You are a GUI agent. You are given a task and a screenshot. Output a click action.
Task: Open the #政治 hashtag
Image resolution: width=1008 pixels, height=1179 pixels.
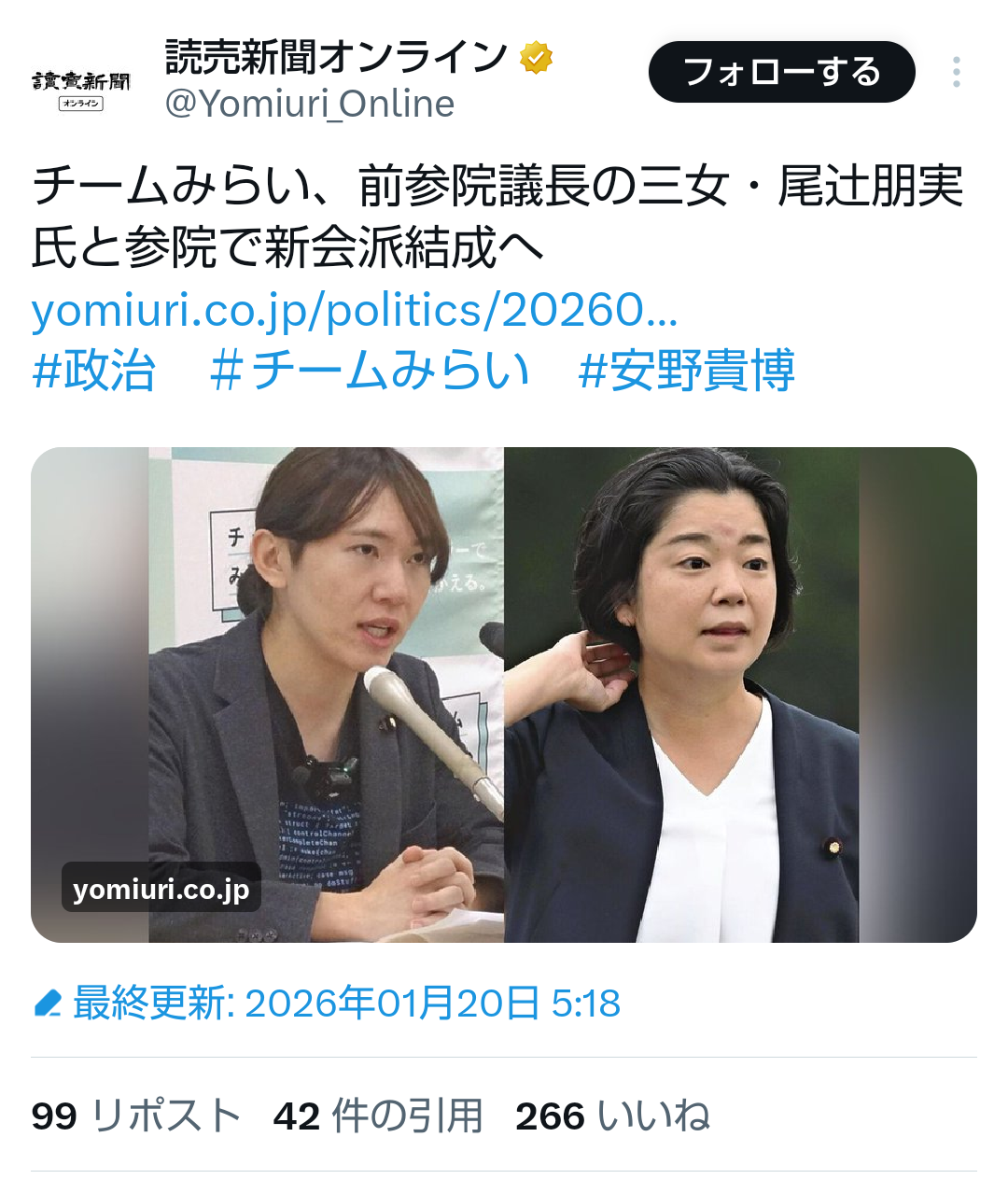(x=93, y=371)
